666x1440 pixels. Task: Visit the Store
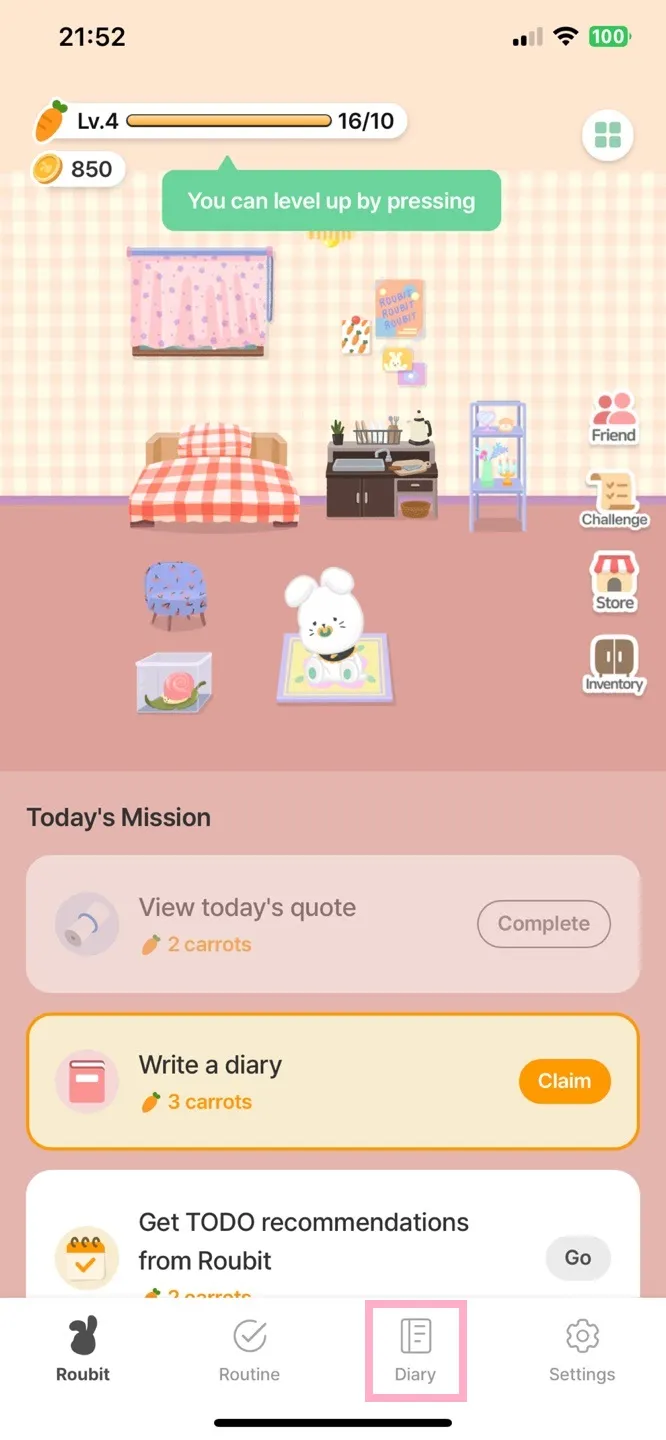(614, 582)
